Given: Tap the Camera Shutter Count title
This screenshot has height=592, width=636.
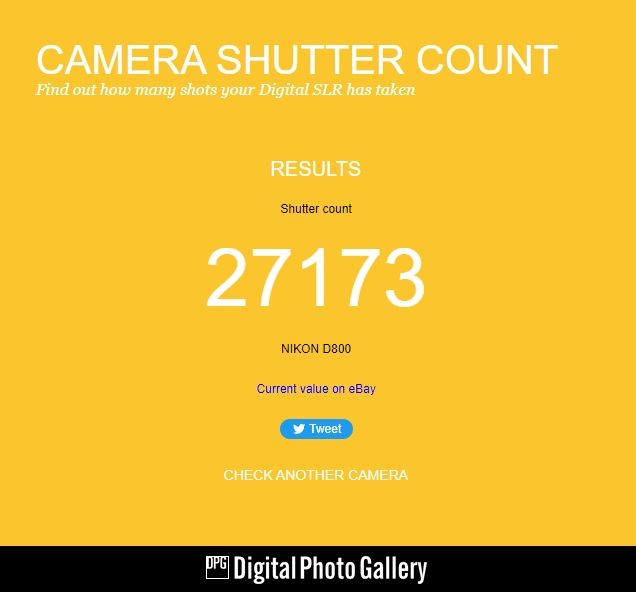Looking at the screenshot, I should pyautogui.click(x=296, y=60).
